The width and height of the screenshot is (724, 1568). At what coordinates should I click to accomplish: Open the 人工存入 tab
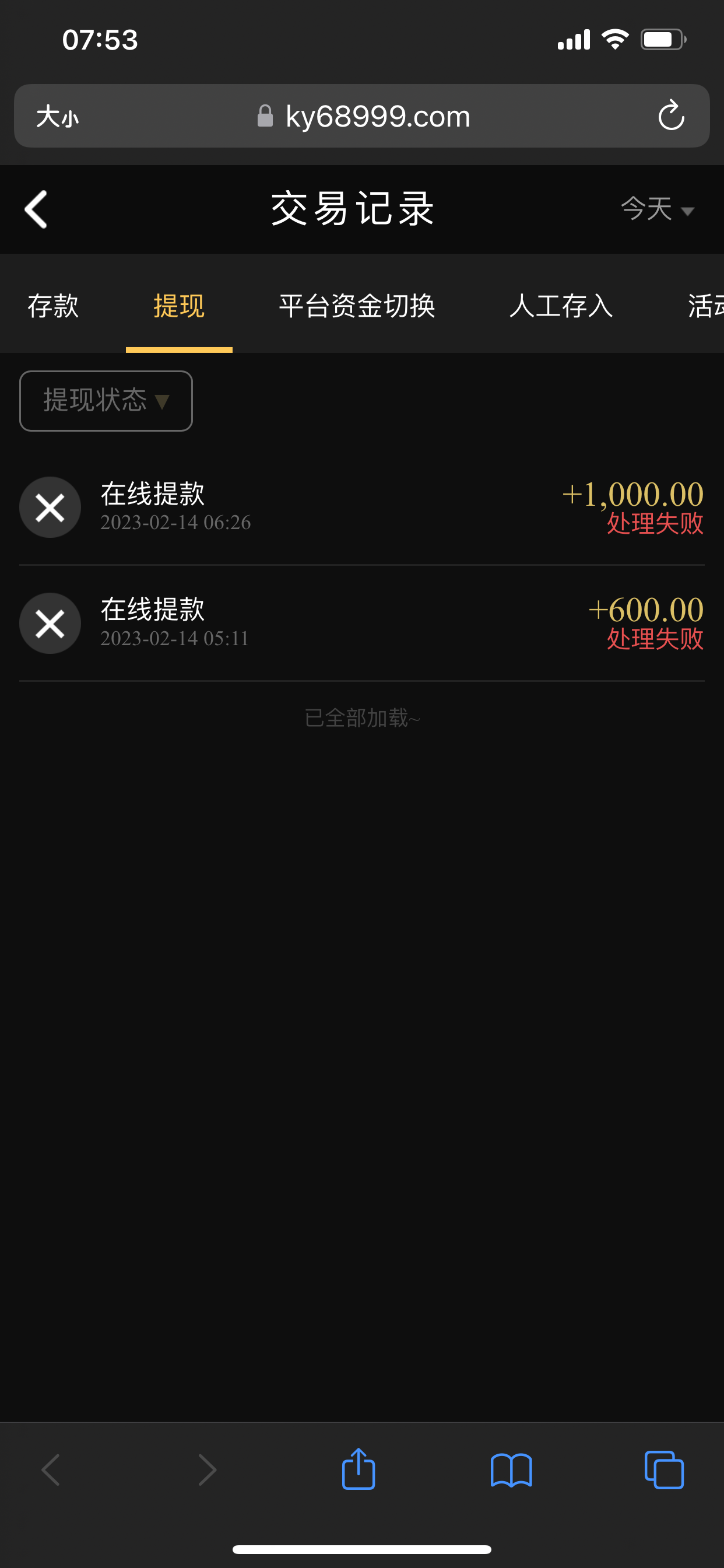(x=561, y=306)
